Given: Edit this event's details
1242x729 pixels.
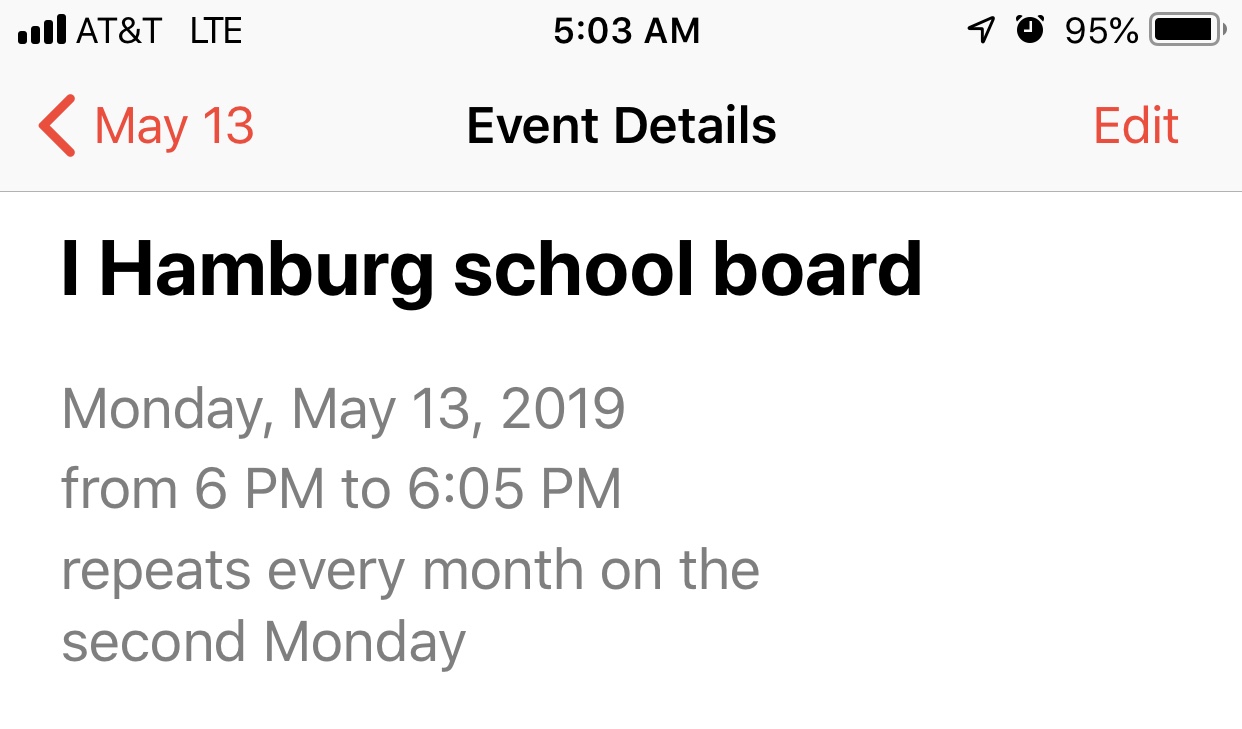Looking at the screenshot, I should click(x=1135, y=127).
